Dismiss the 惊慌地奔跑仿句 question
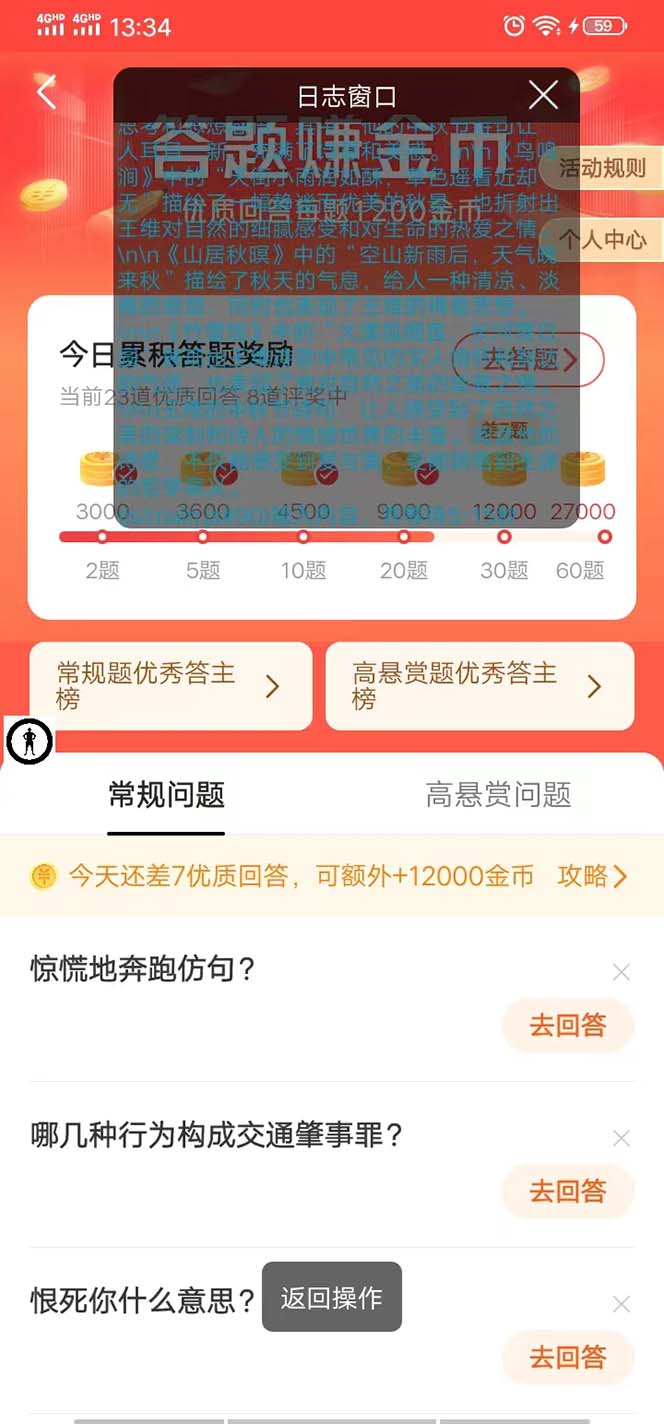This screenshot has width=664, height=1424. (621, 972)
